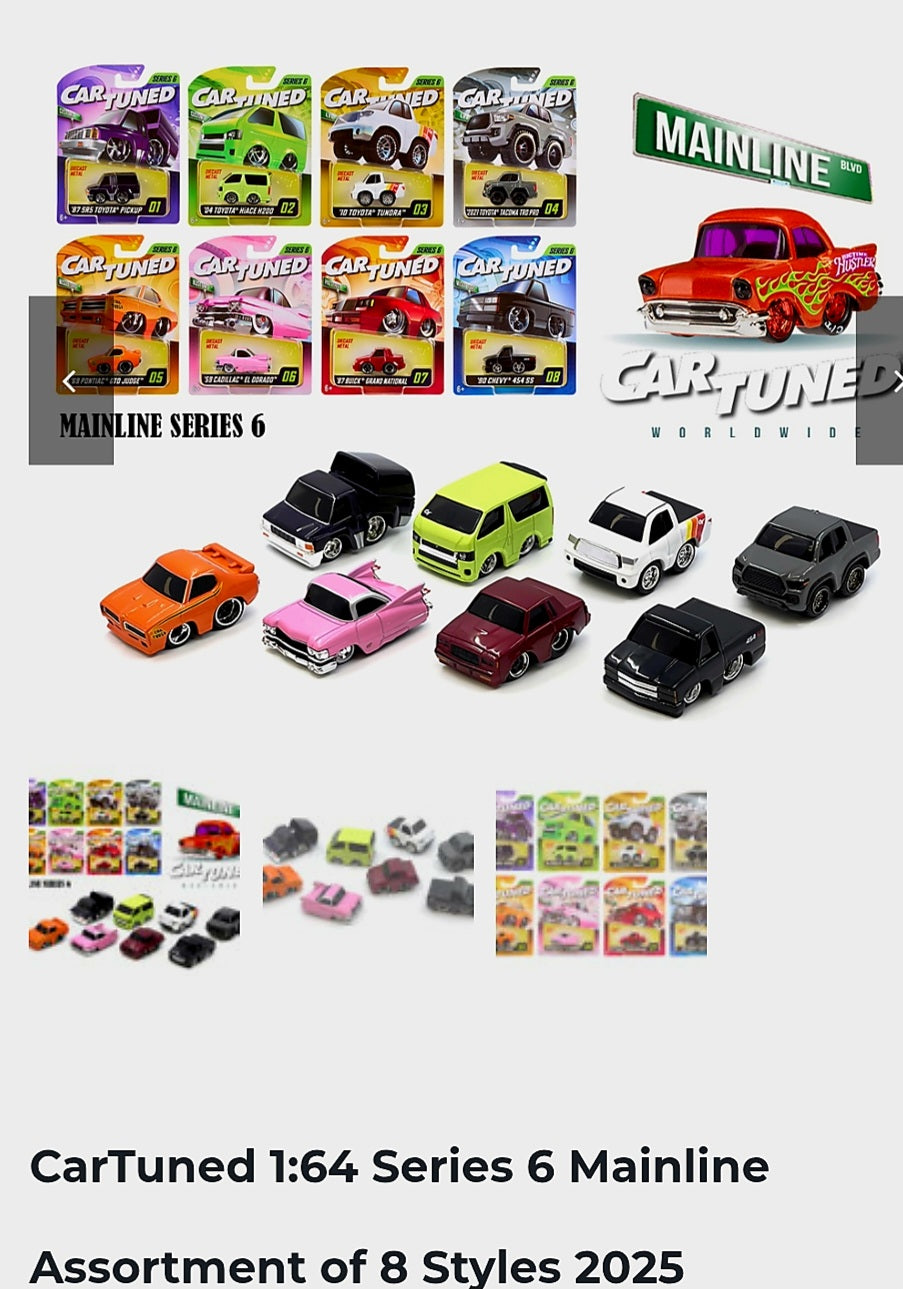Image resolution: width=903 pixels, height=1289 pixels.
Task: Select the full collage thumbnail
Action: tap(134, 872)
